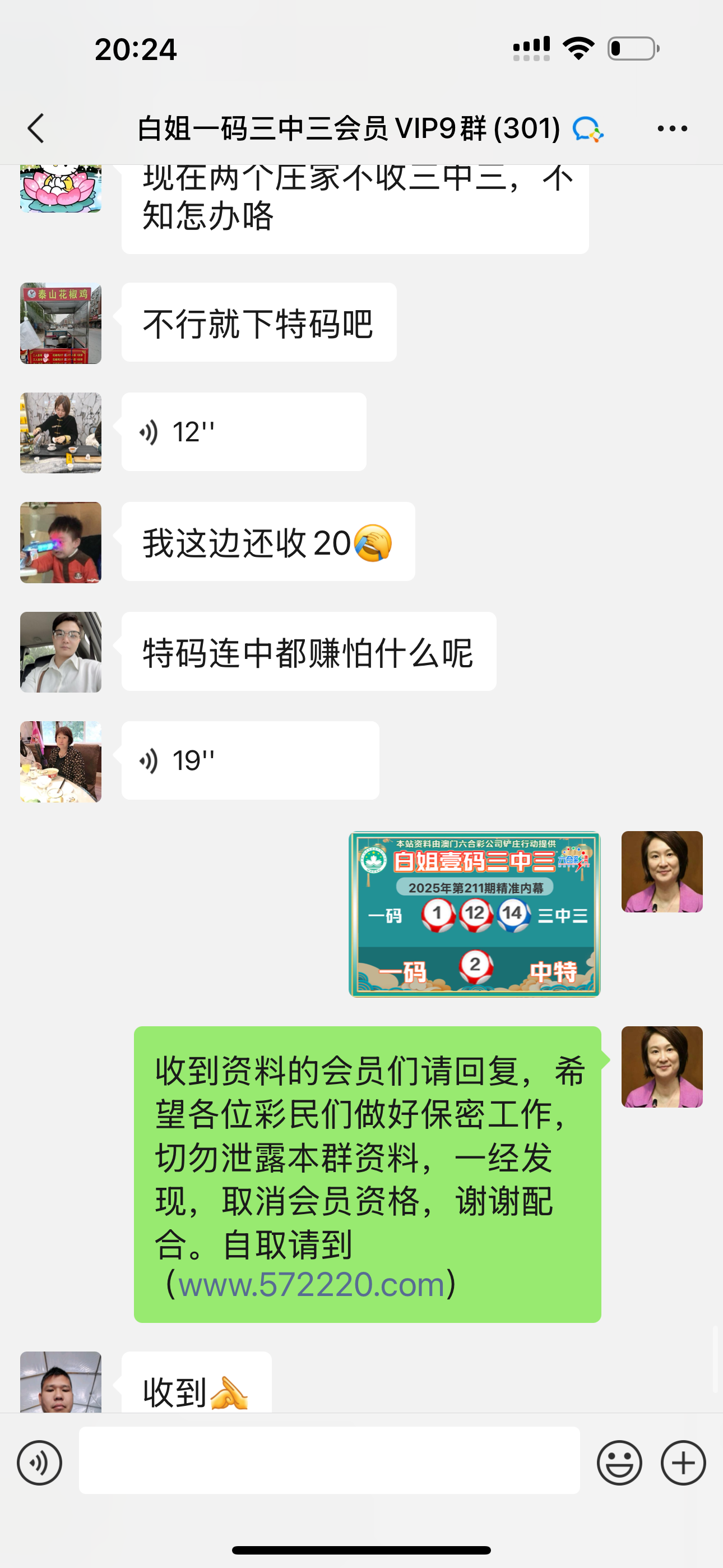This screenshot has width=723, height=1568.
Task: View profile of the 泰山花椒鸡 avatar sender
Action: click(61, 323)
